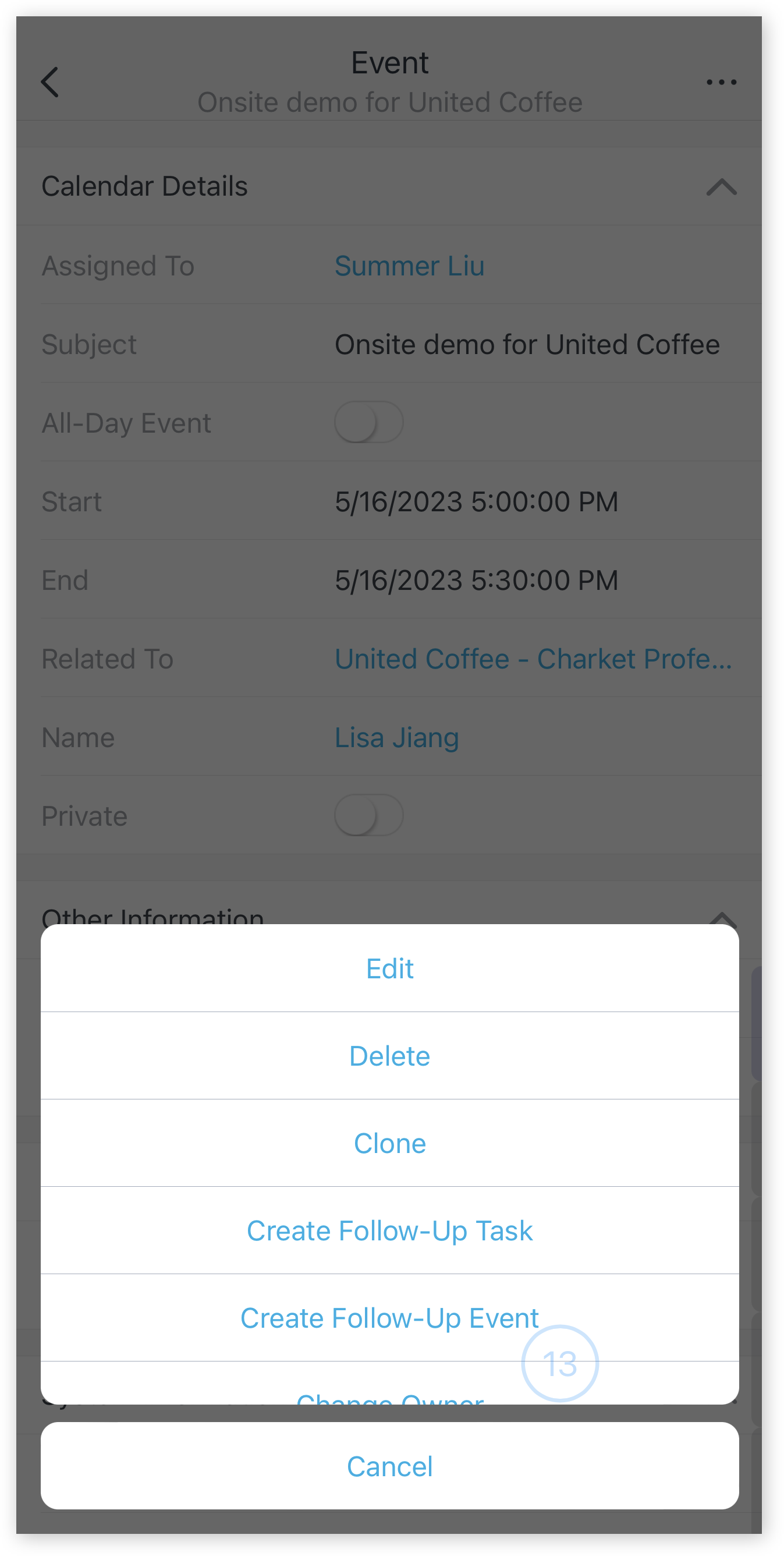Tap Edit in the action sheet
784x1556 pixels.
[390, 969]
